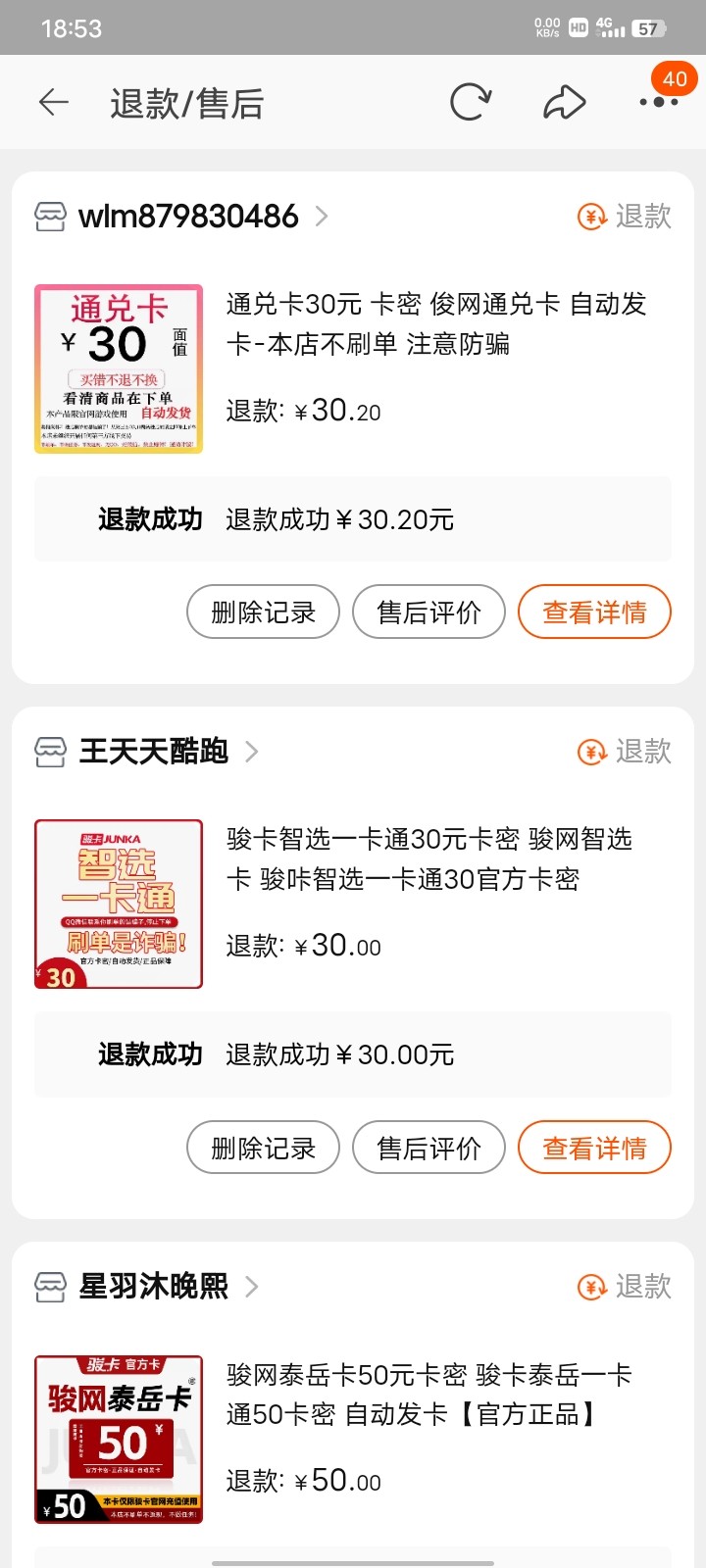Open the 骏网泰岳卡50元 product image

click(119, 1439)
